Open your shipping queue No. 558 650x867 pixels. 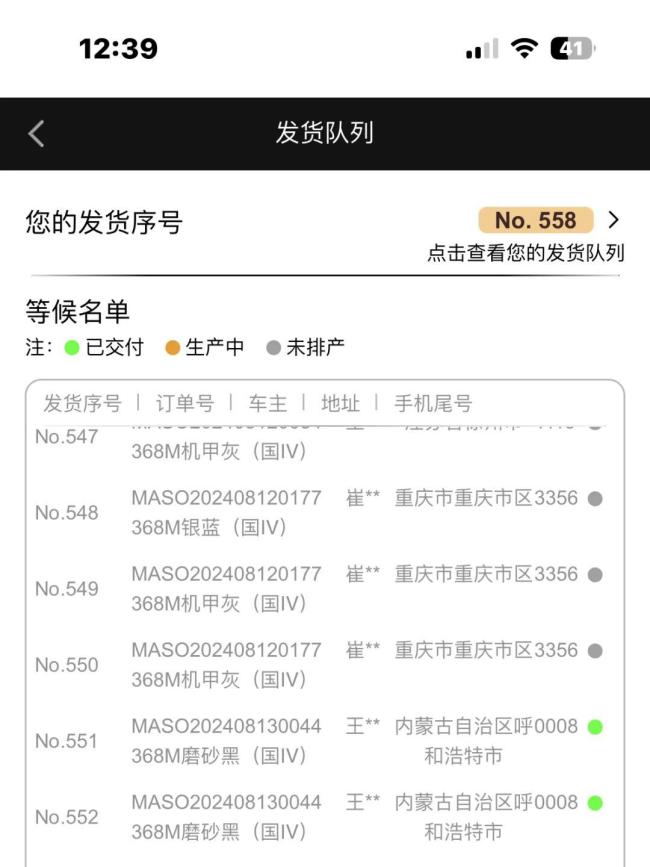pos(536,220)
